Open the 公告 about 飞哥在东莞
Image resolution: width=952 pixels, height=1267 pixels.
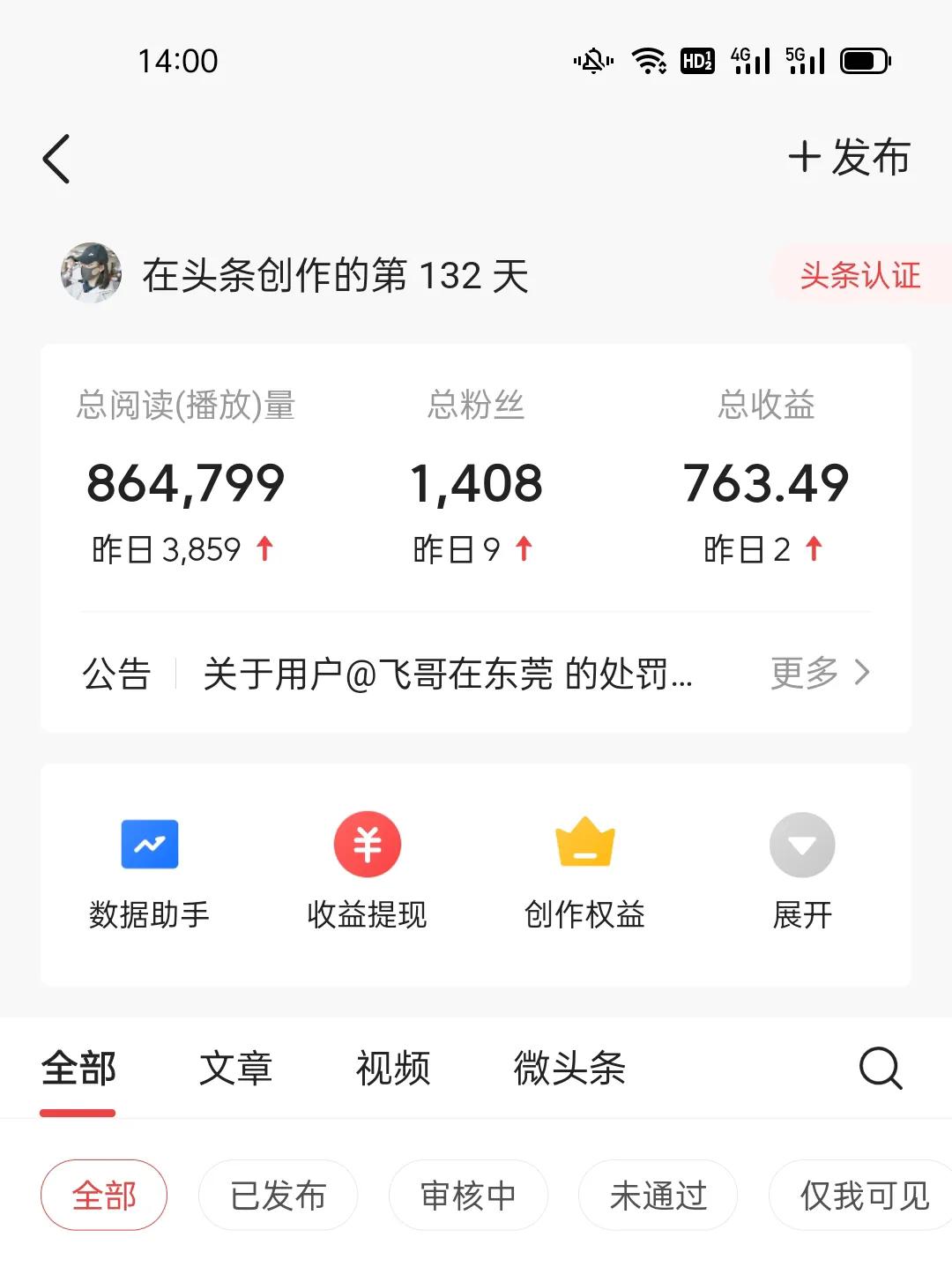447,674
